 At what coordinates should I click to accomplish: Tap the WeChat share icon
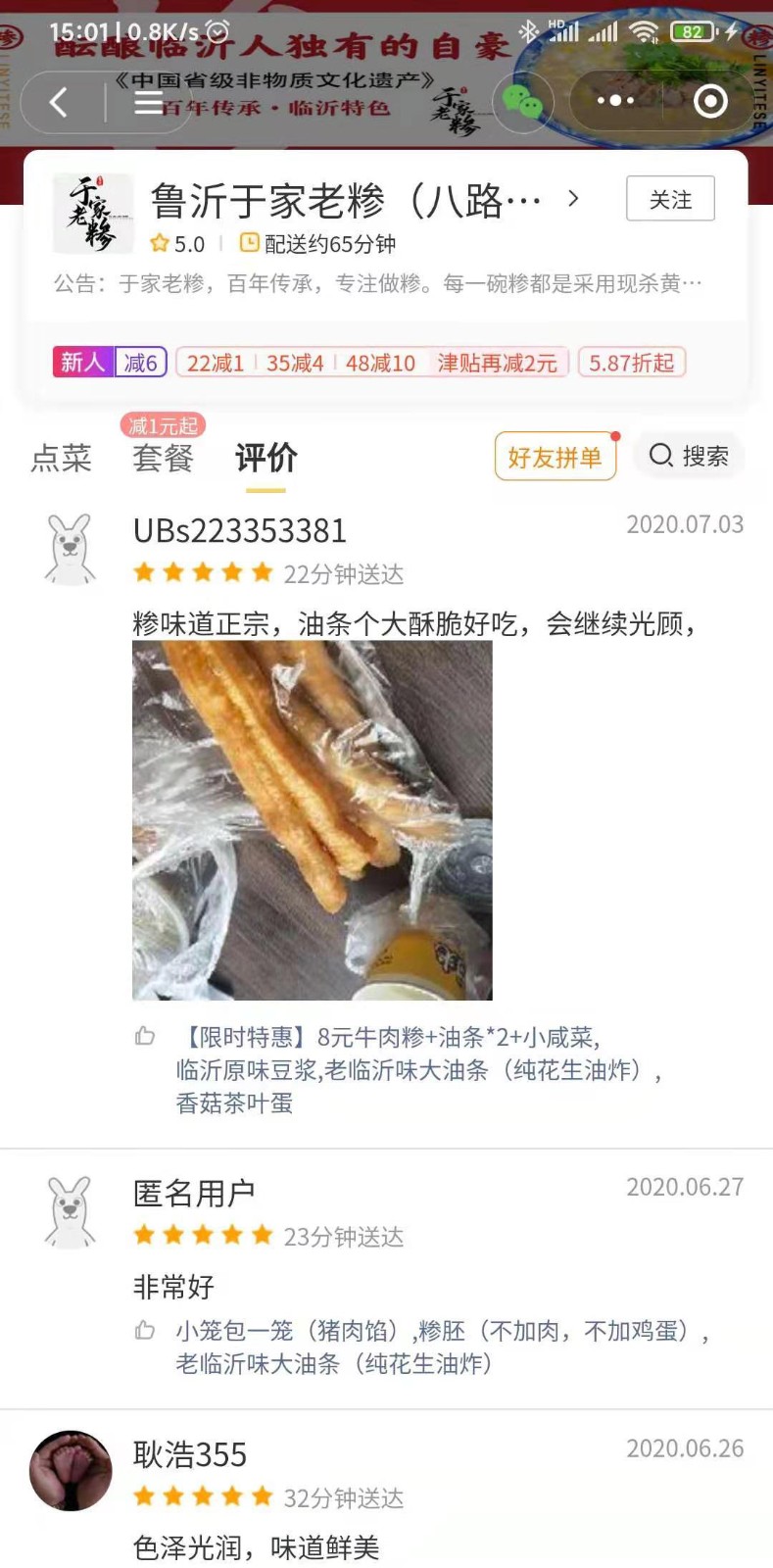click(x=522, y=101)
